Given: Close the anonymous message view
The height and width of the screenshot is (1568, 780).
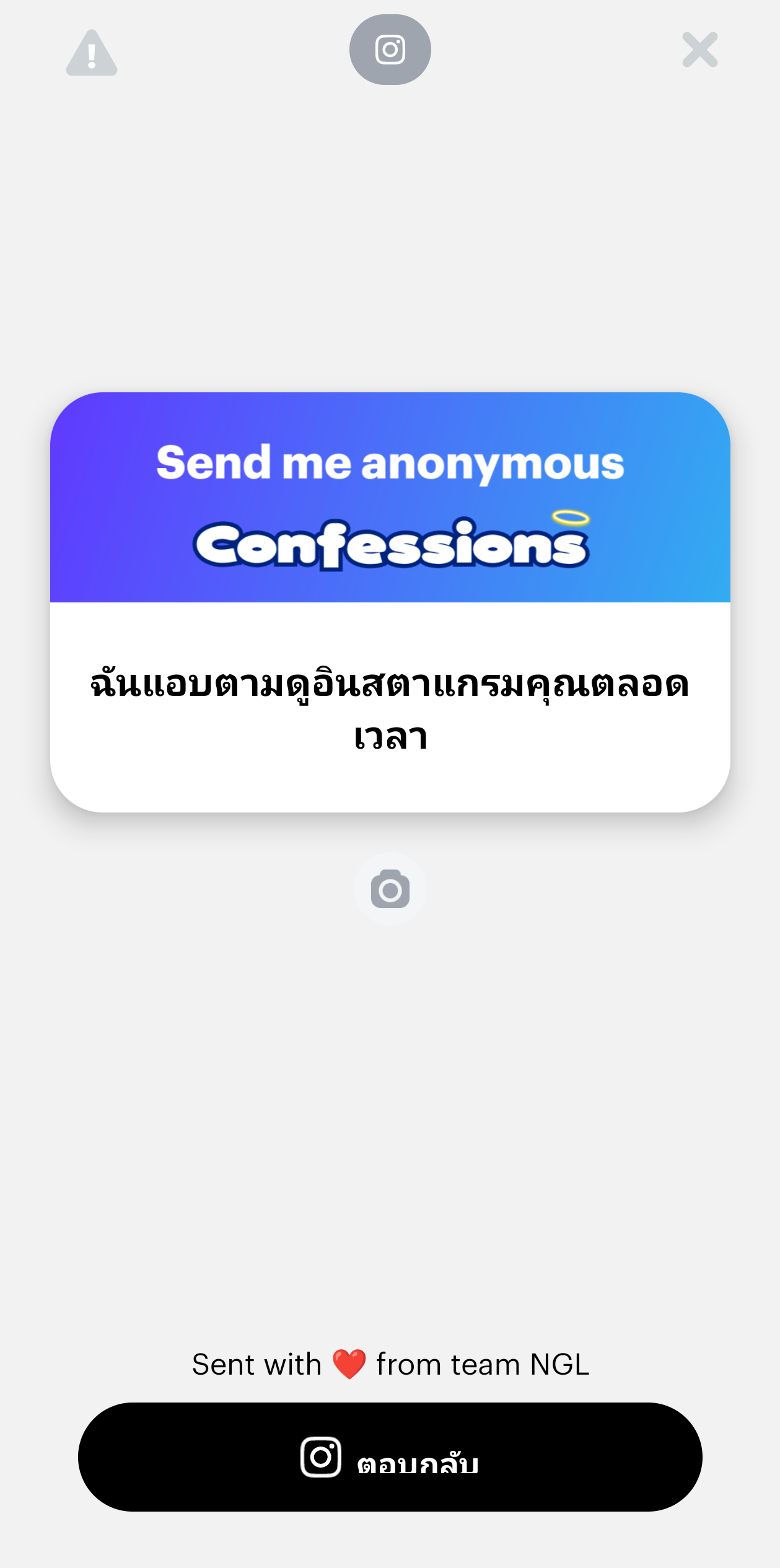Looking at the screenshot, I should [700, 50].
